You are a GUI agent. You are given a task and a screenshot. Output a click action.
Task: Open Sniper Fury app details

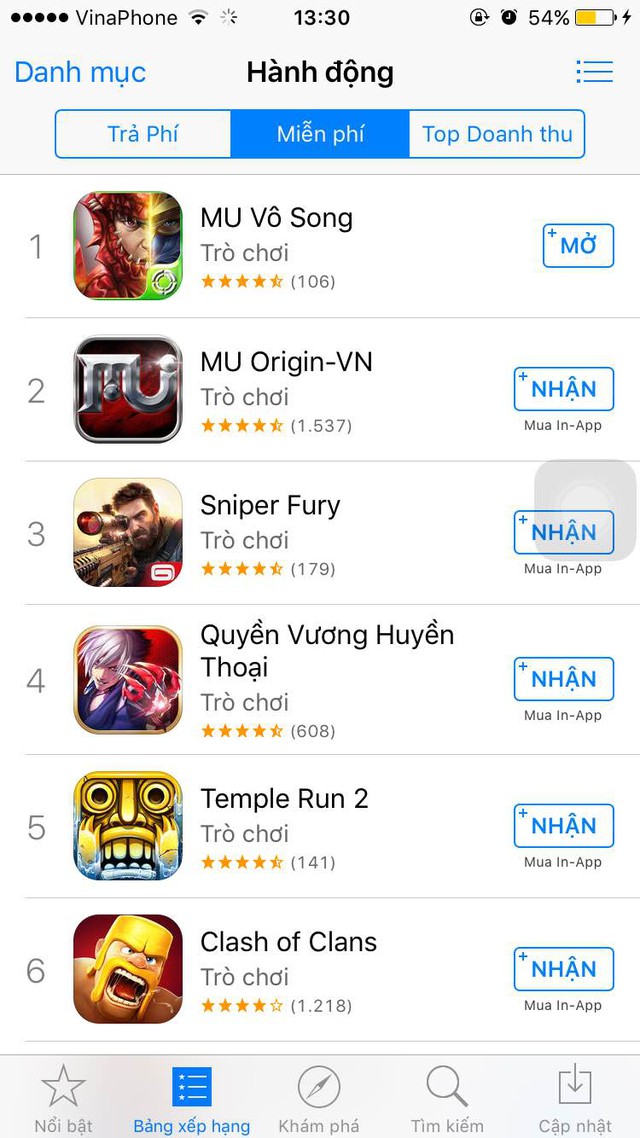(x=270, y=506)
